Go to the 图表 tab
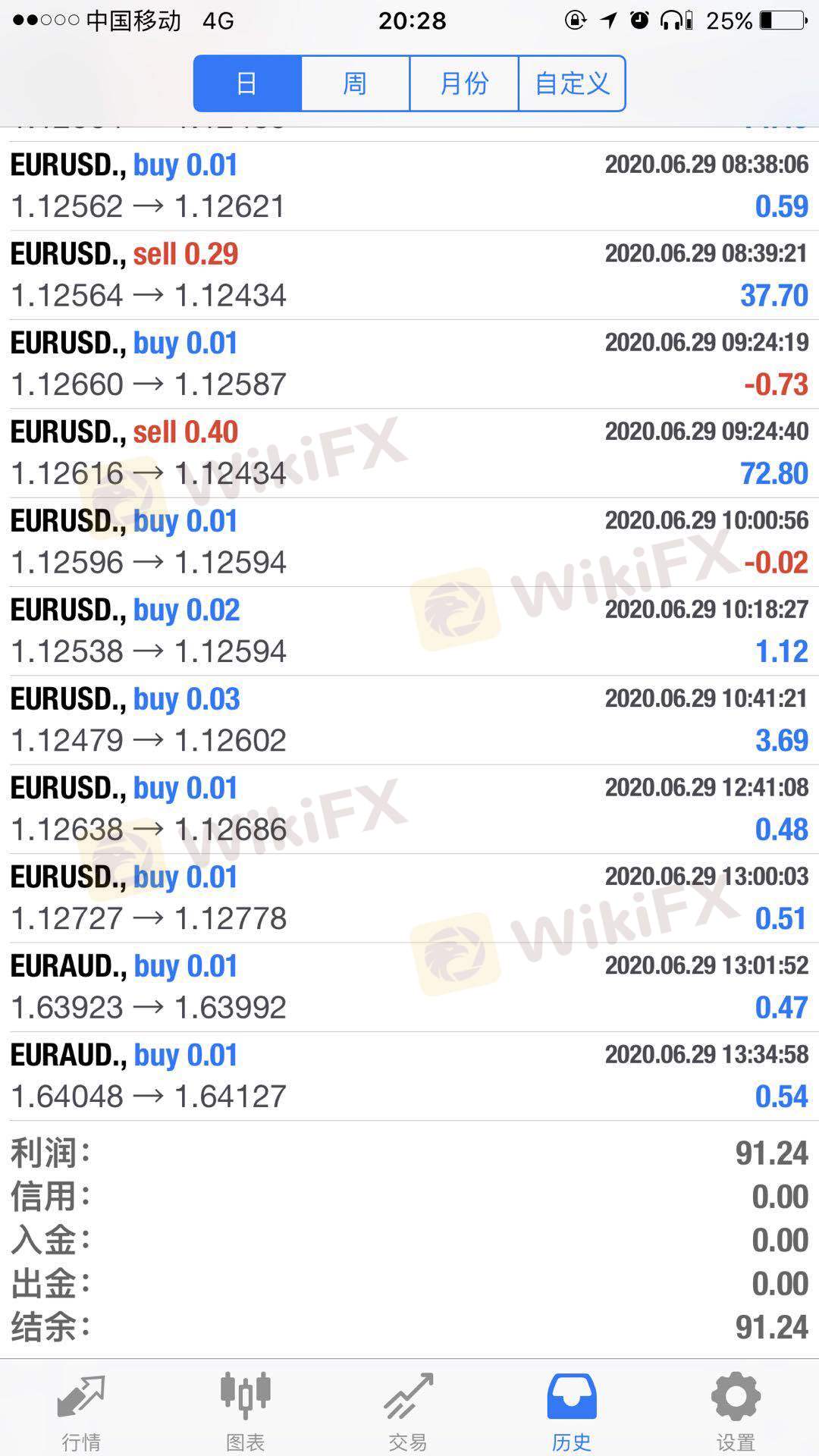The width and height of the screenshot is (819, 1456). click(245, 1409)
